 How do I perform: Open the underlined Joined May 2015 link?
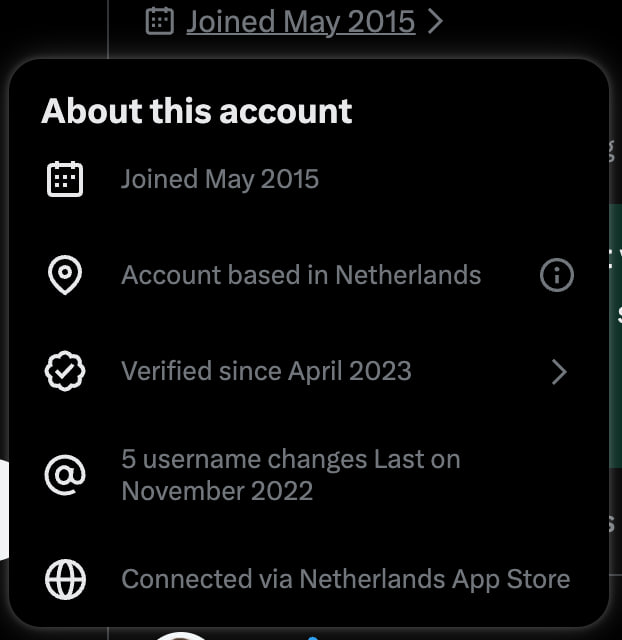[x=300, y=21]
